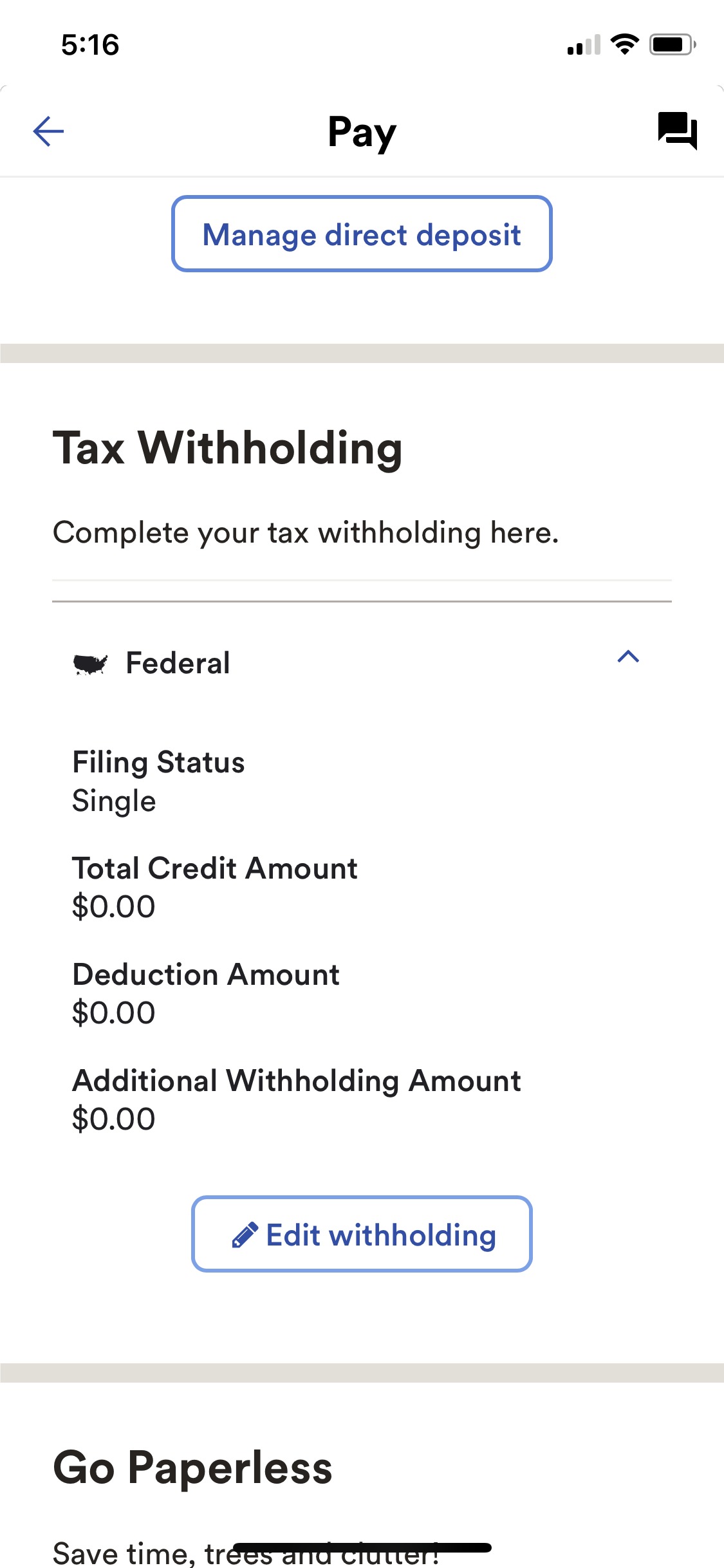Tap Manage direct deposit
Image resolution: width=724 pixels, height=1568 pixels.
click(x=362, y=234)
